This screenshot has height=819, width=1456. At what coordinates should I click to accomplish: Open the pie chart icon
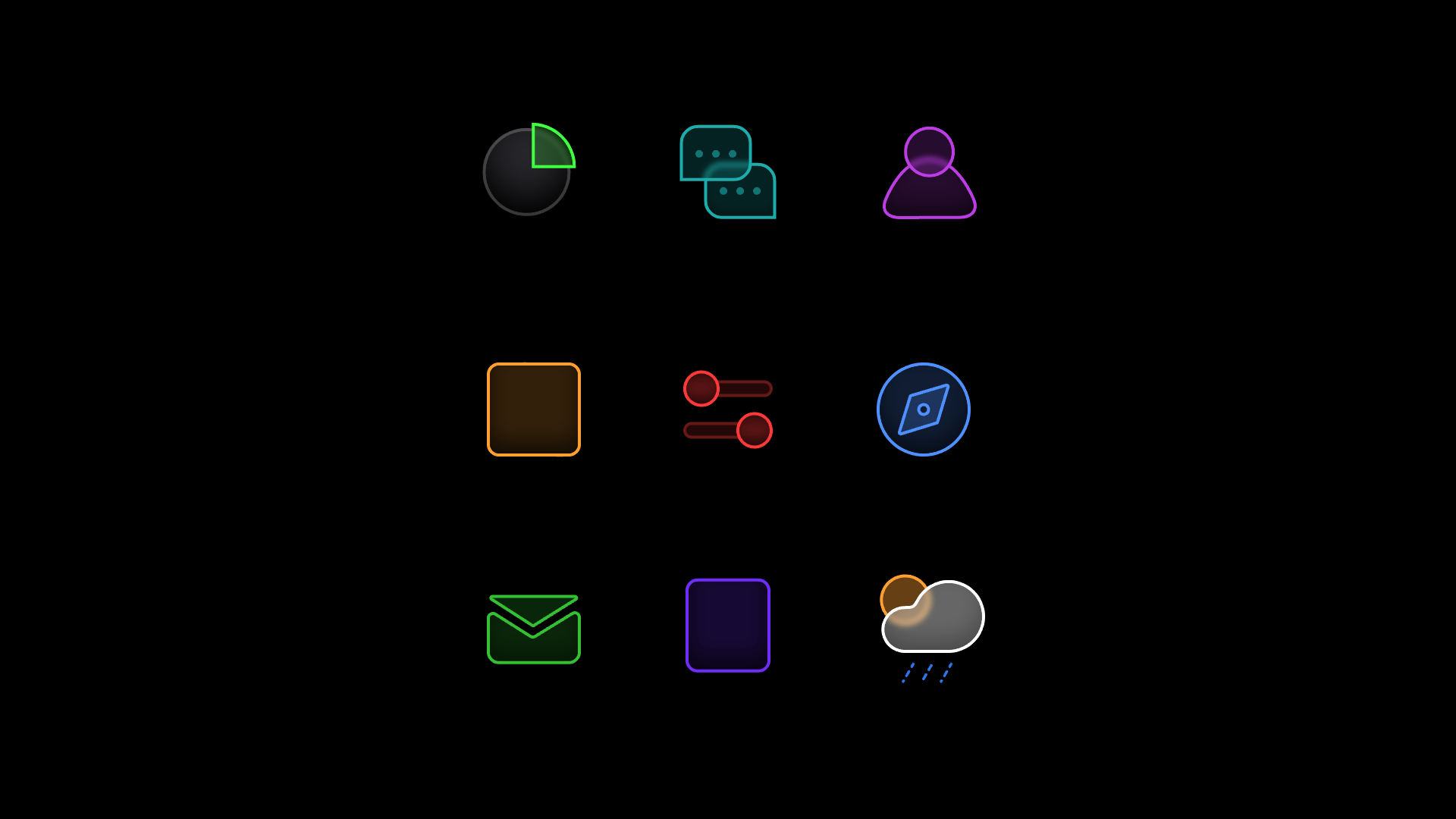click(x=528, y=171)
